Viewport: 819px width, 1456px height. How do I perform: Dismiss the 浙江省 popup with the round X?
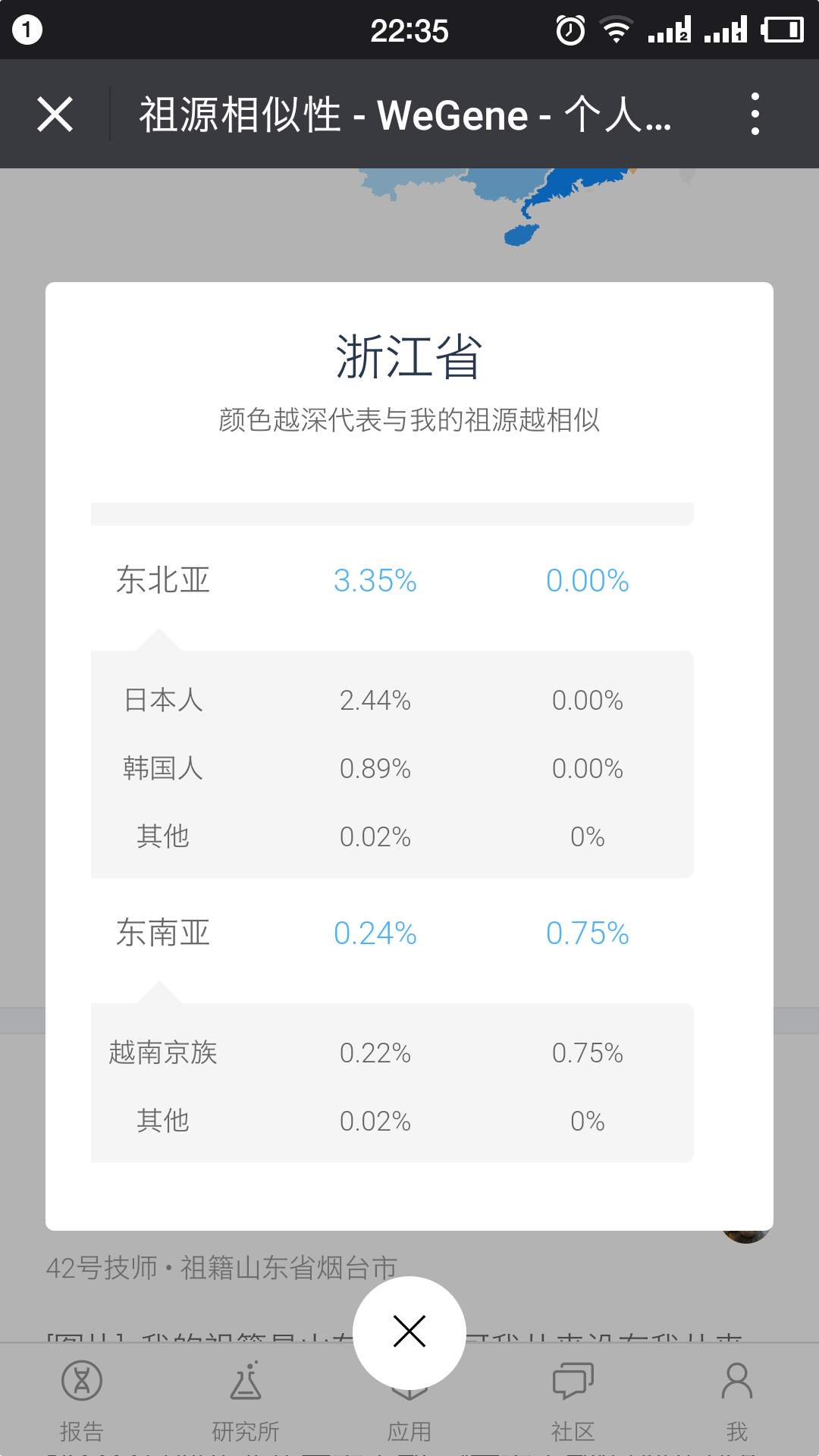(409, 1332)
